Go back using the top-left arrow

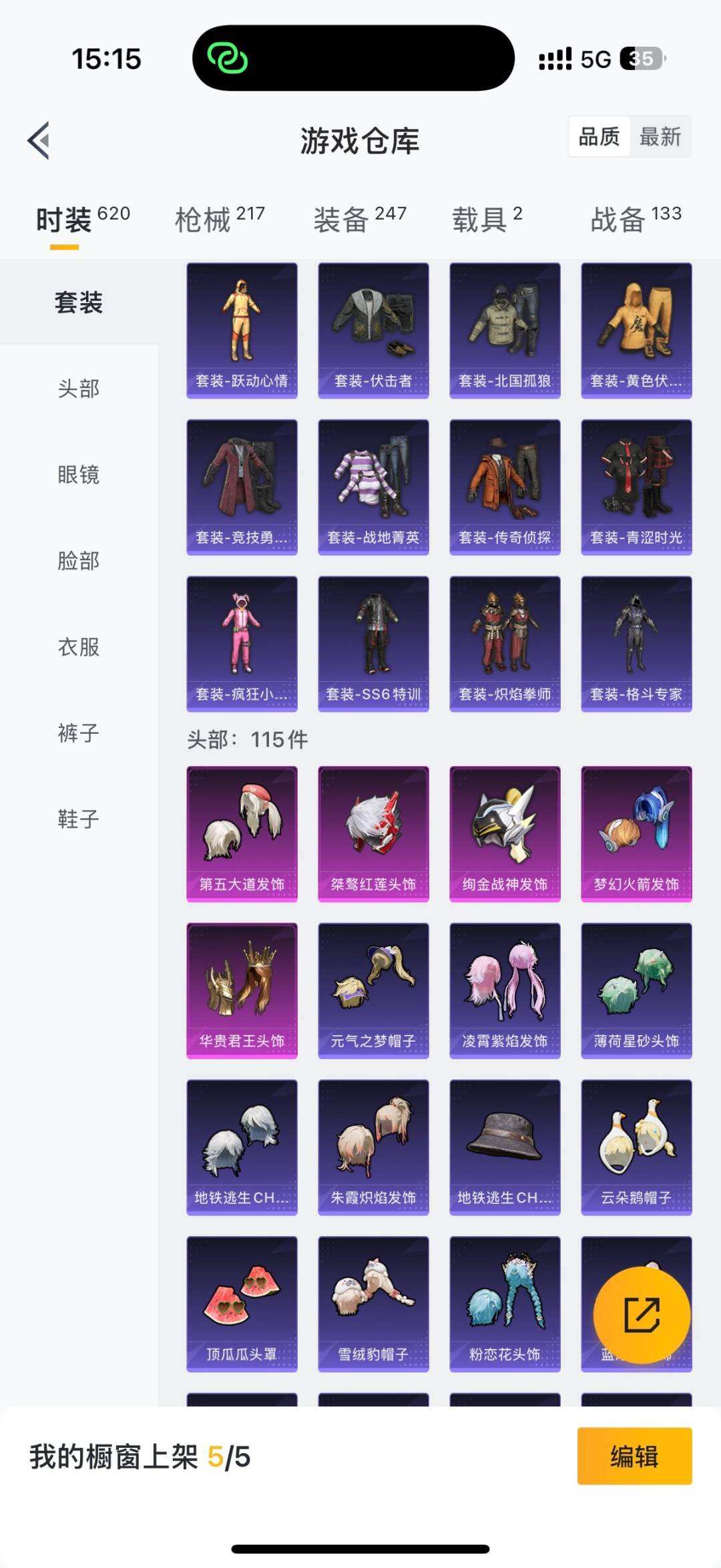(x=39, y=141)
